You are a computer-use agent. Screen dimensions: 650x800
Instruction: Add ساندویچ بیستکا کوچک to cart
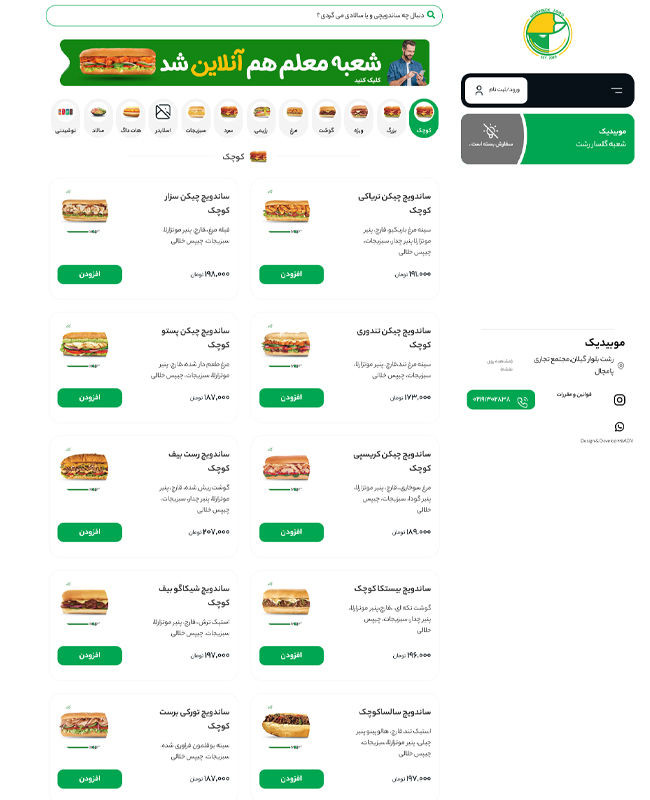click(291, 655)
